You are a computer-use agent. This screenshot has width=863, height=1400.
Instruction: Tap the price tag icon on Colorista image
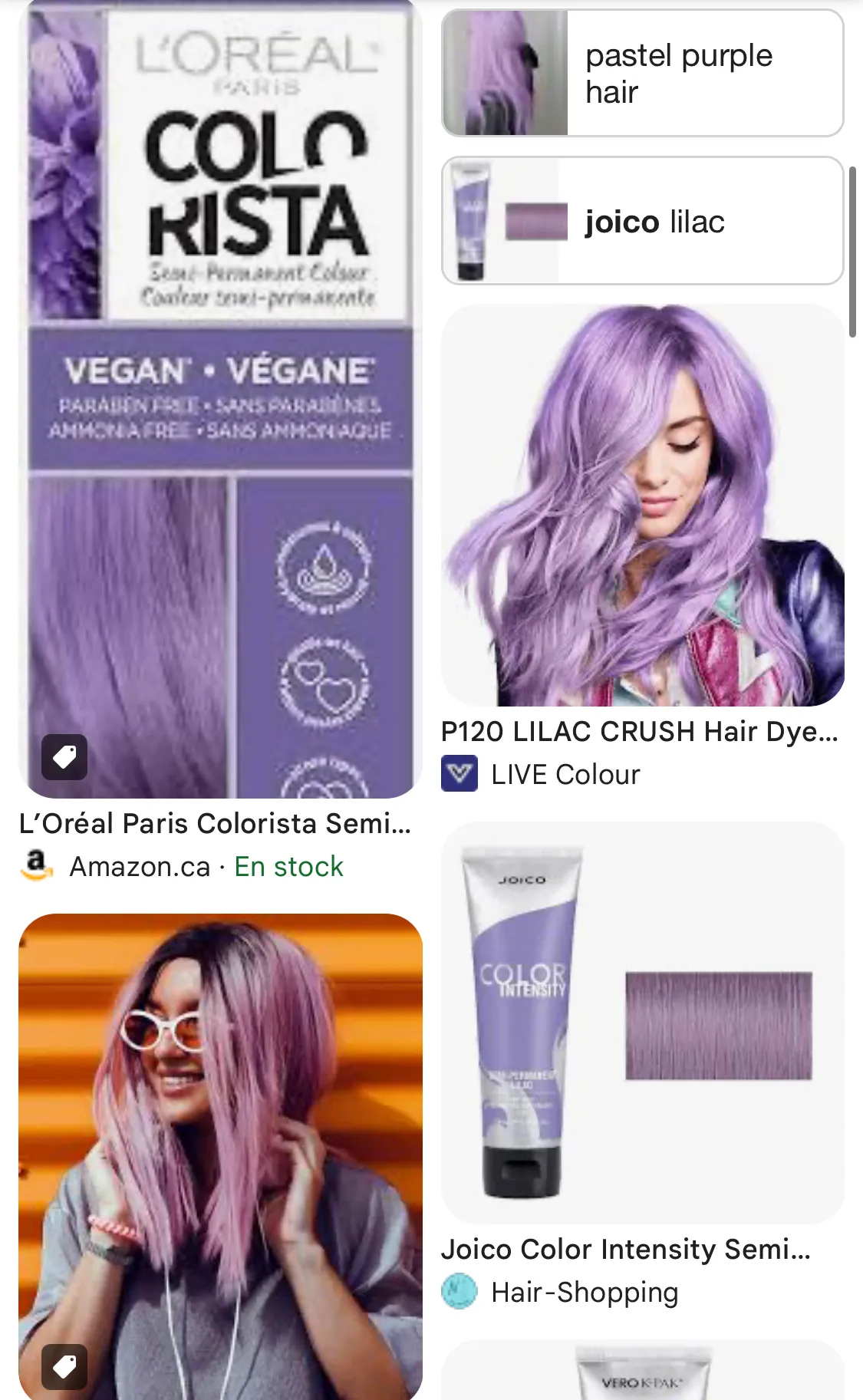click(66, 758)
